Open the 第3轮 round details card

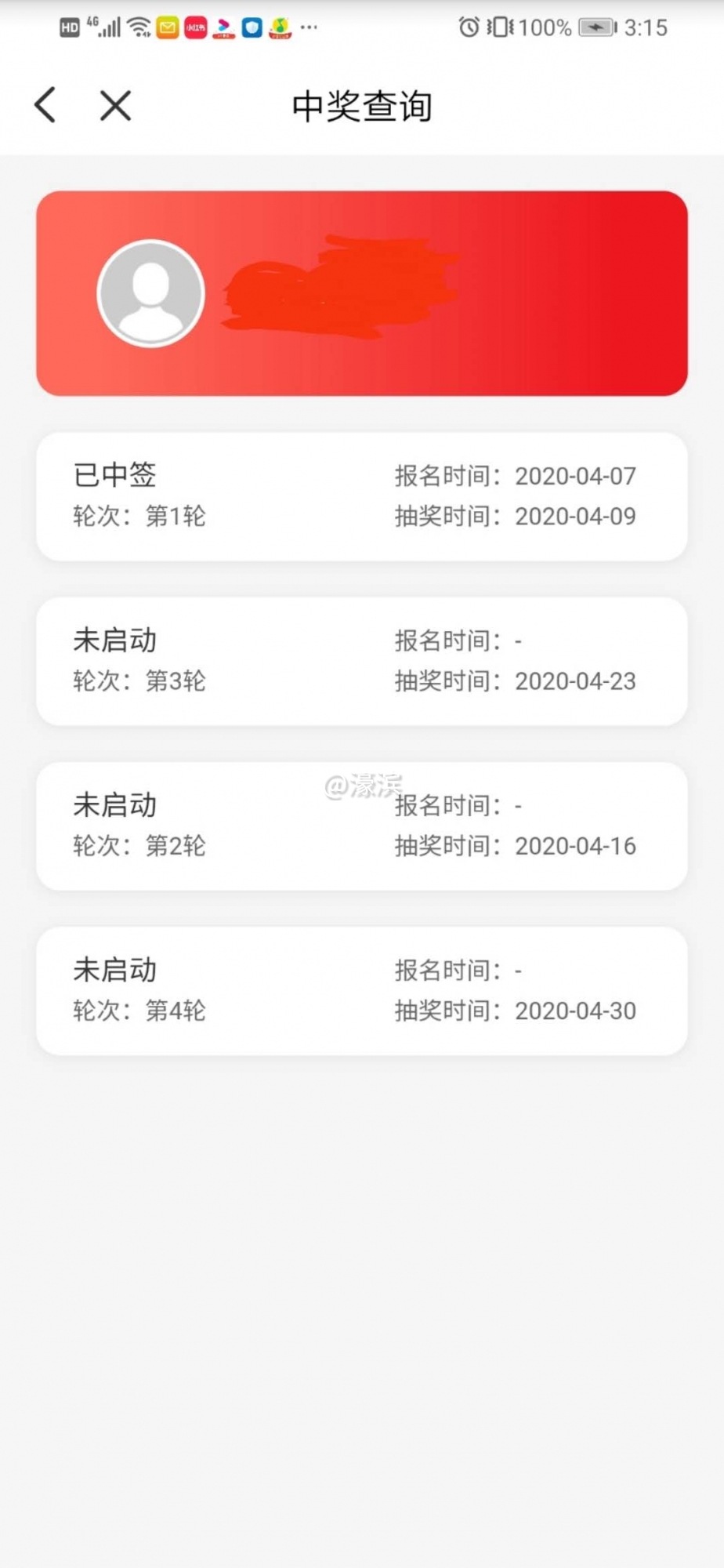(x=362, y=660)
